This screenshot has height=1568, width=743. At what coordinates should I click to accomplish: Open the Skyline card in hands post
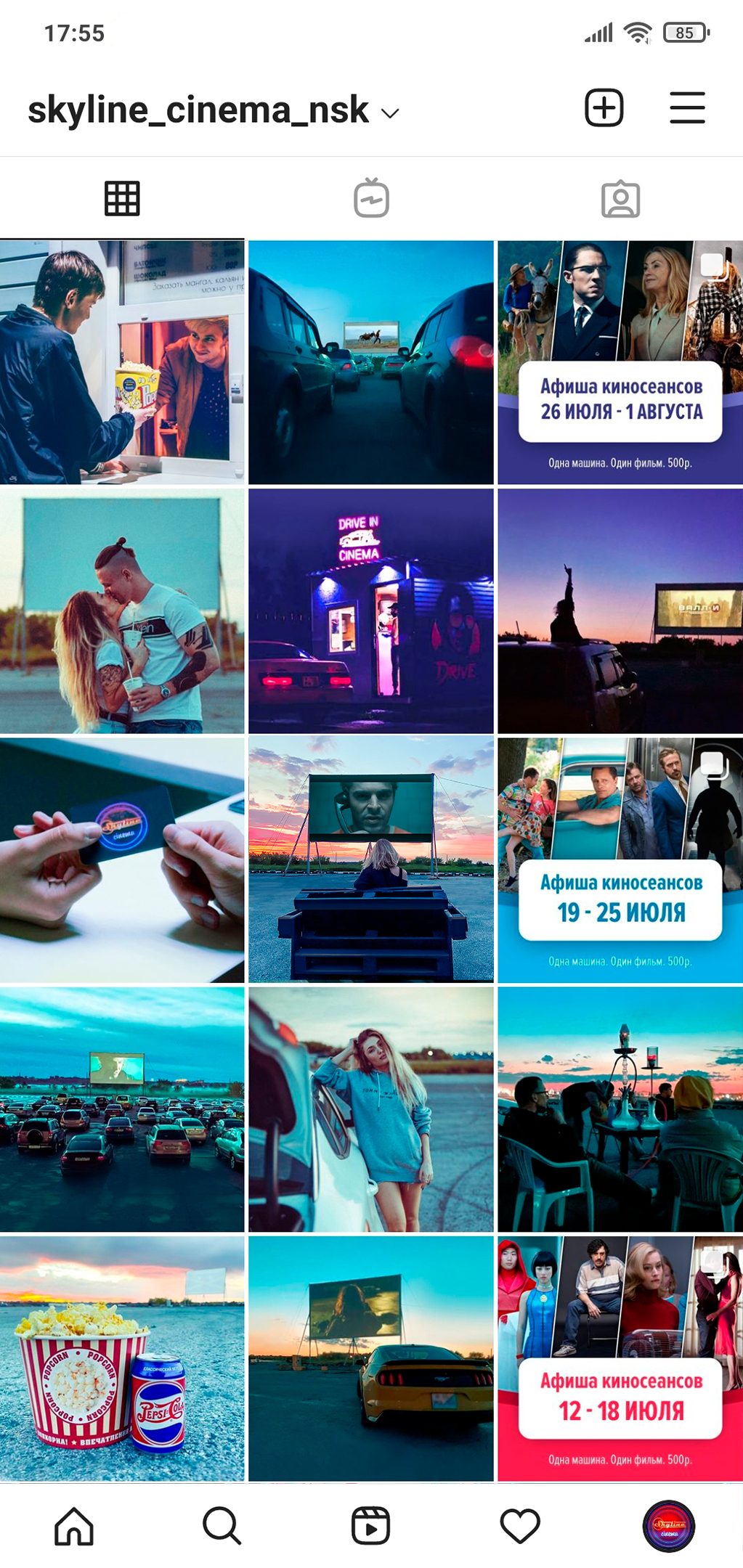click(x=122, y=860)
